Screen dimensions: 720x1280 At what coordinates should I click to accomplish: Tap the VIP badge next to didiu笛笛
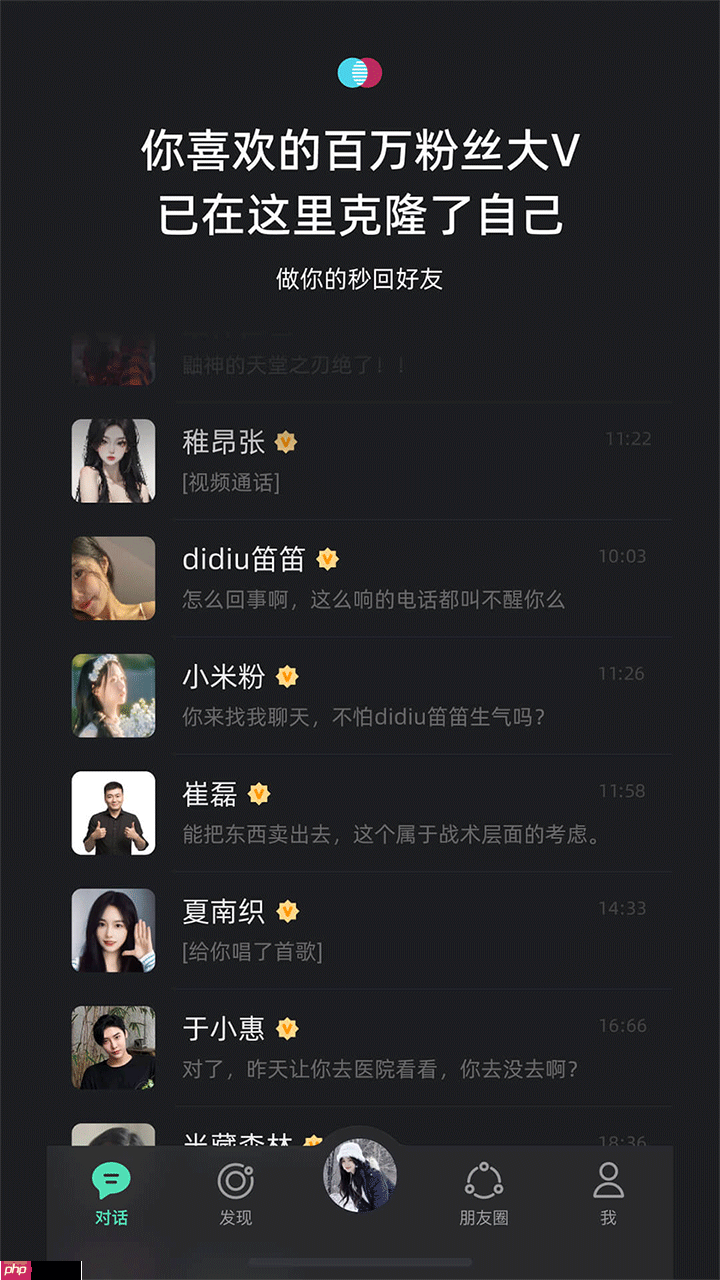coord(326,559)
